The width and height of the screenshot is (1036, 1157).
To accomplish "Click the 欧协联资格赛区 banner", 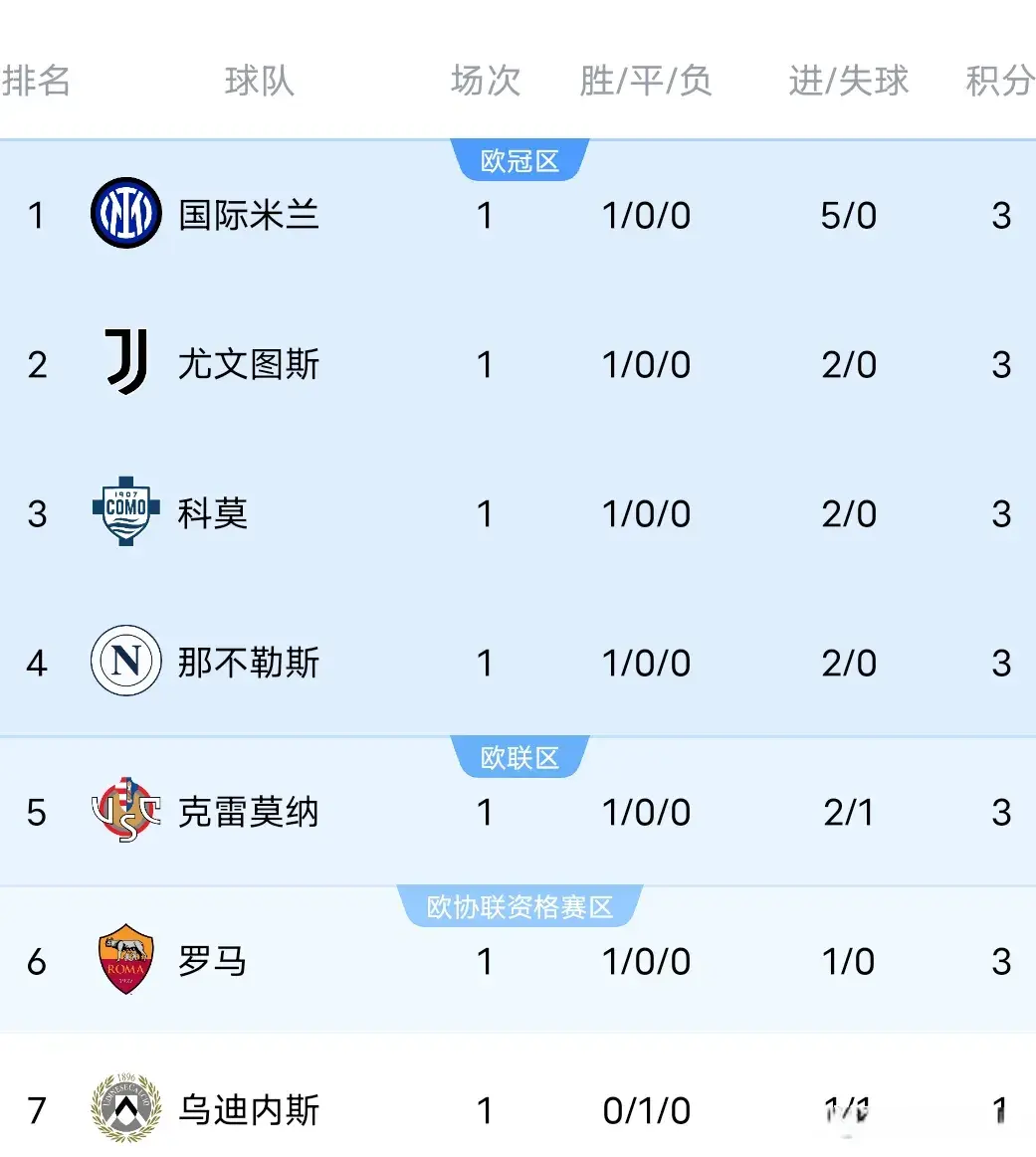I will click(519, 905).
